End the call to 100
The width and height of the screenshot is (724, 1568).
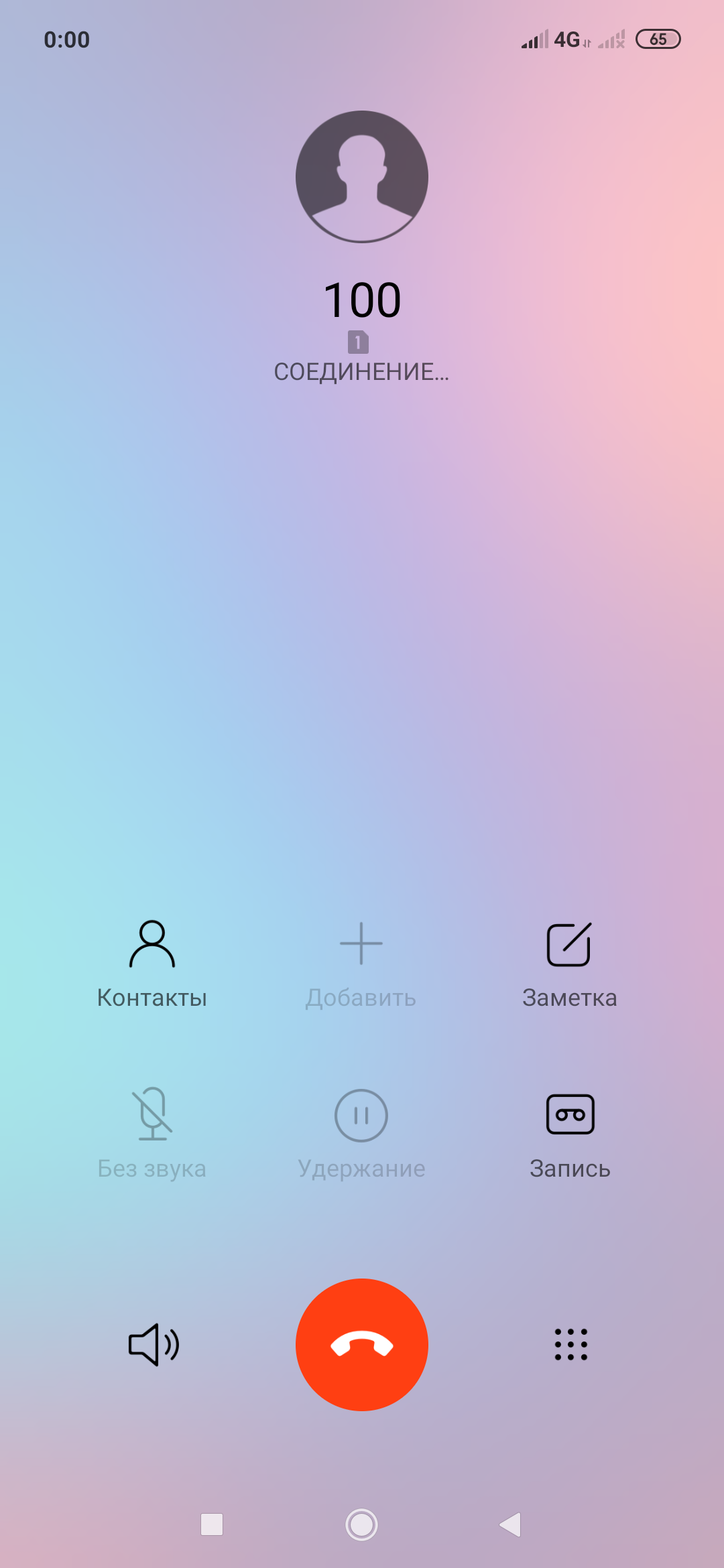[x=361, y=1344]
